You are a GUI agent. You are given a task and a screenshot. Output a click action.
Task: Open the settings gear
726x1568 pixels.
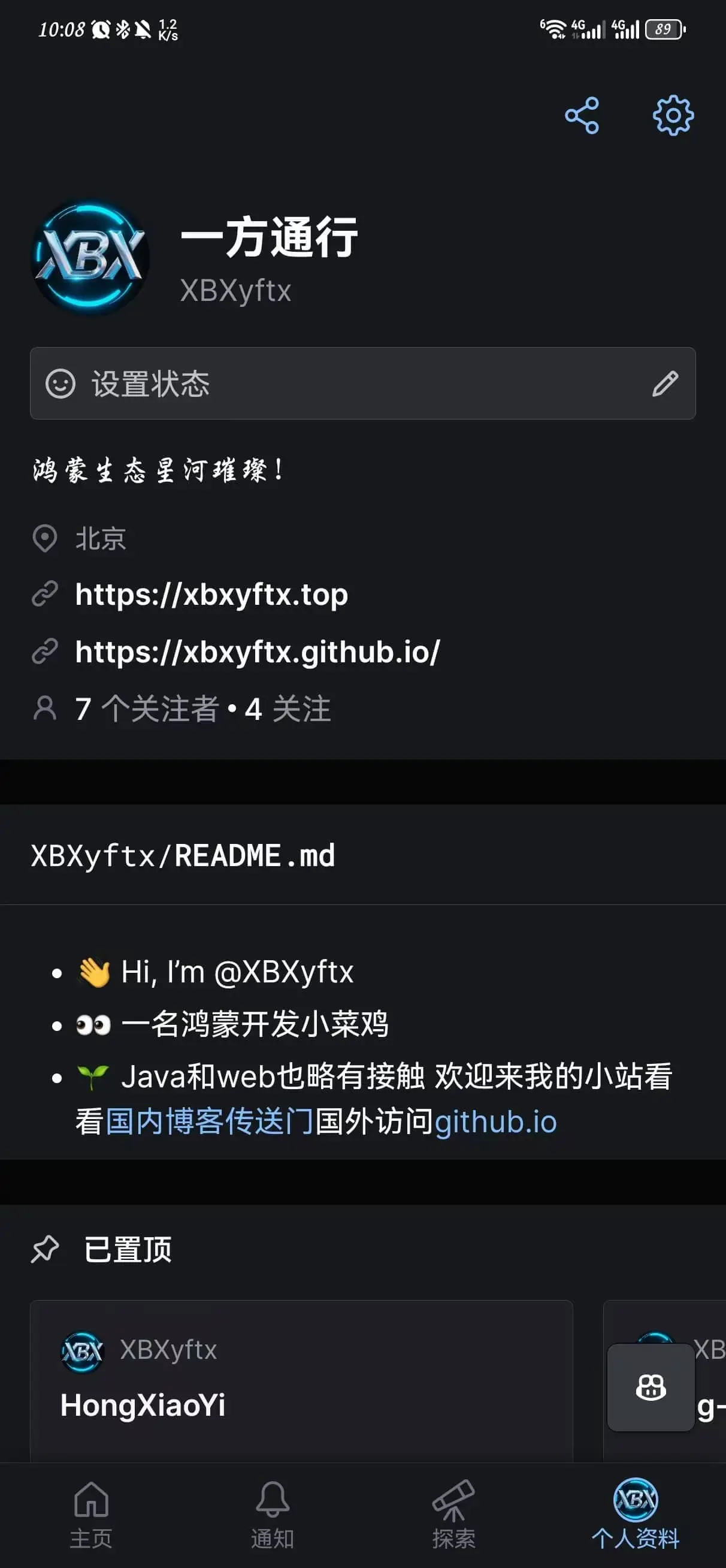(x=673, y=115)
